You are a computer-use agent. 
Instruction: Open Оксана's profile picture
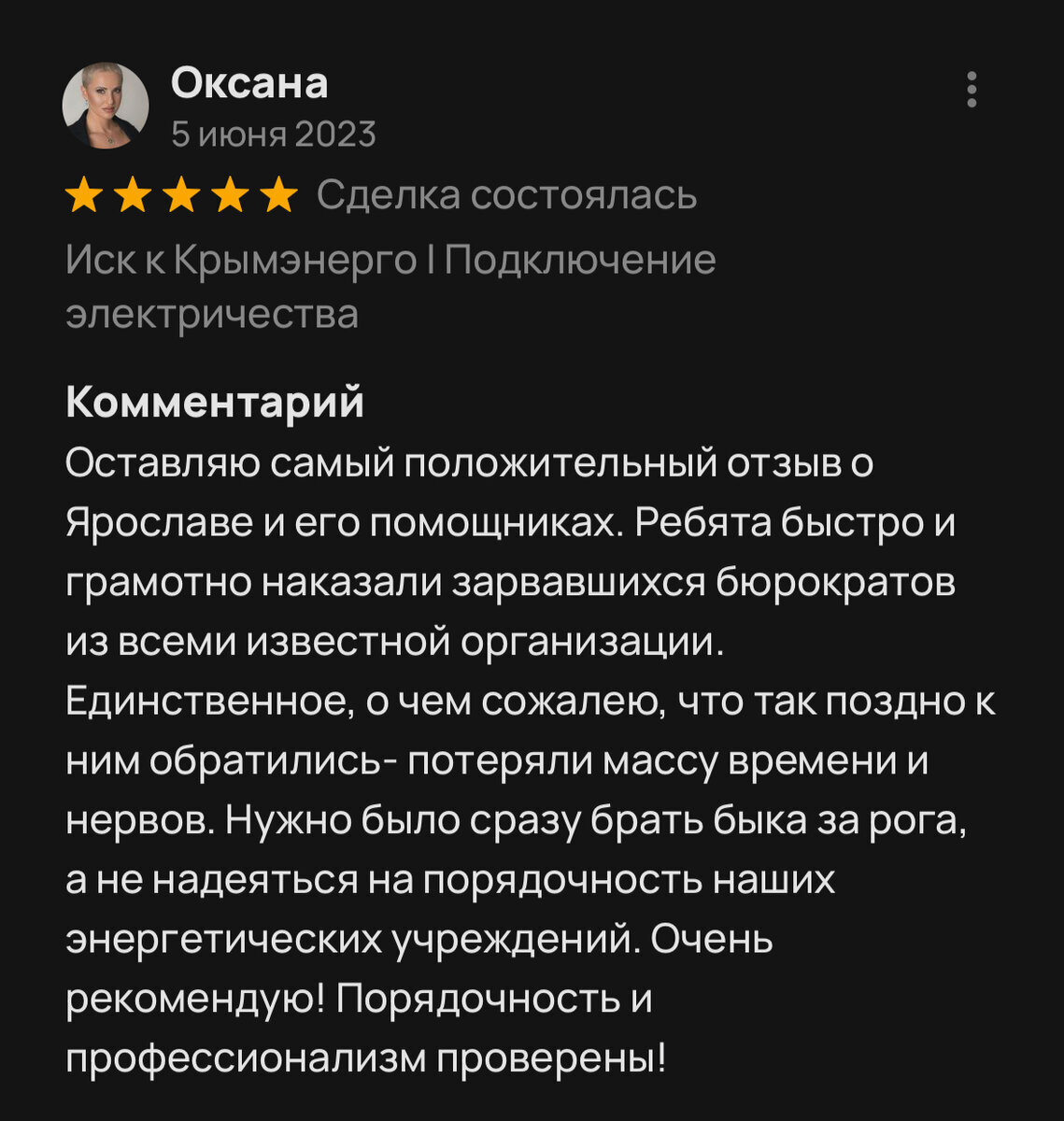tap(106, 106)
